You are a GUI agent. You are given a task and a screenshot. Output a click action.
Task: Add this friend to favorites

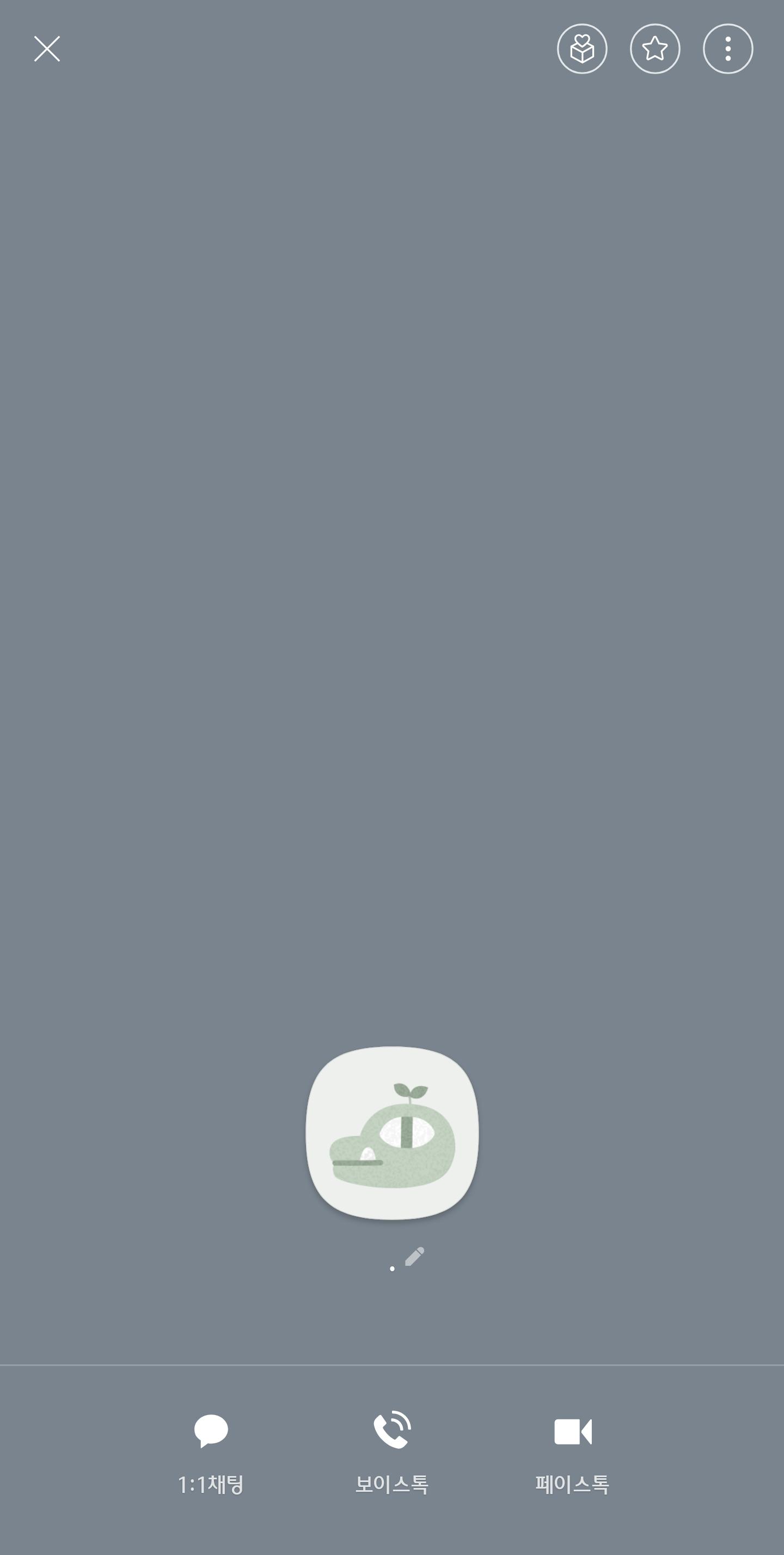click(655, 49)
